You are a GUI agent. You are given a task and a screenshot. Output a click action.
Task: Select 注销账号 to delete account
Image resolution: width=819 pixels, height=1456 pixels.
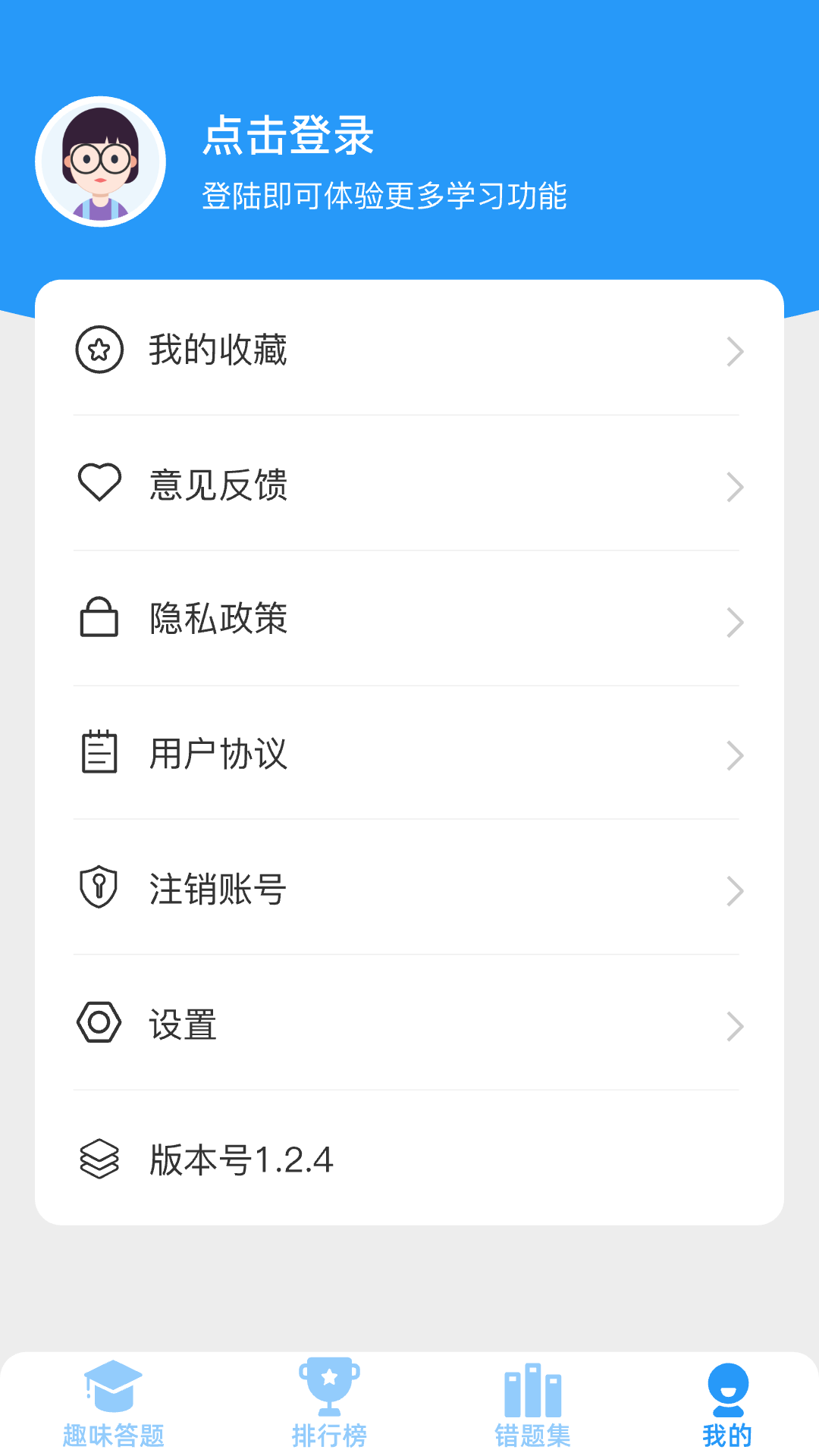click(408, 889)
